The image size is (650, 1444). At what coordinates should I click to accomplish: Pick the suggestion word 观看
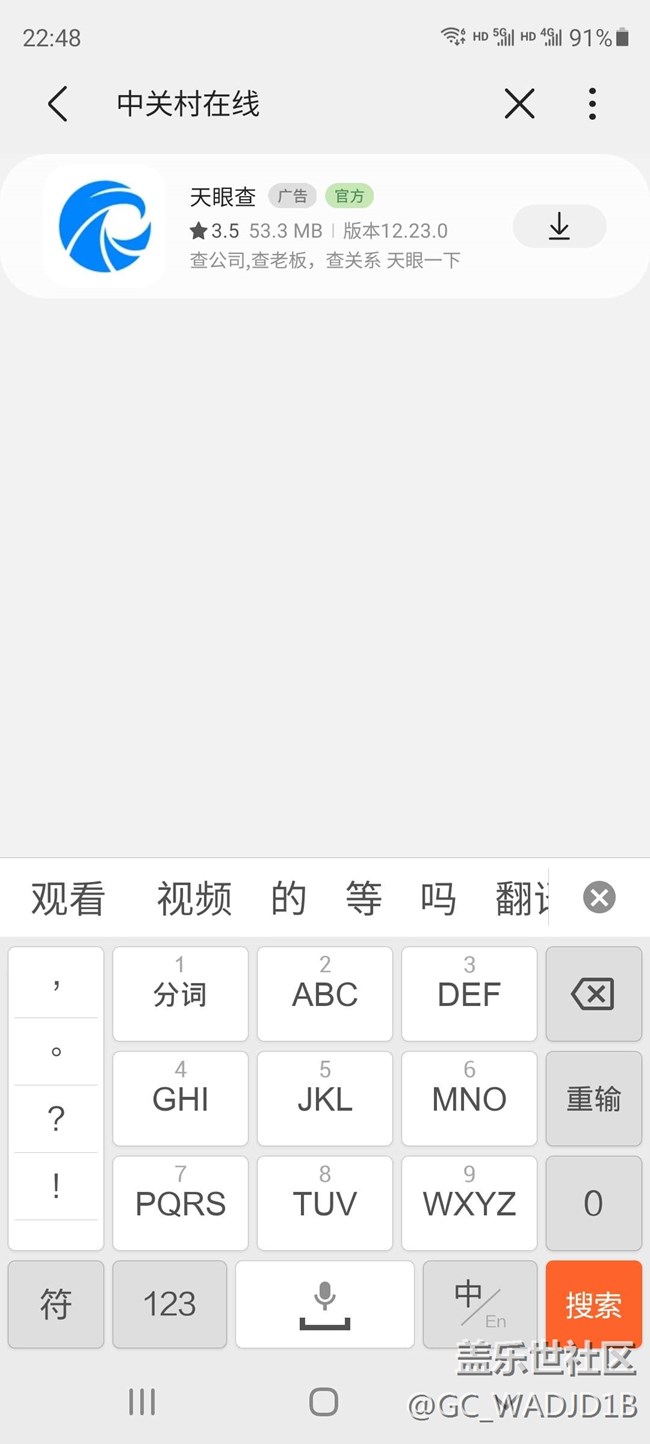(x=68, y=899)
